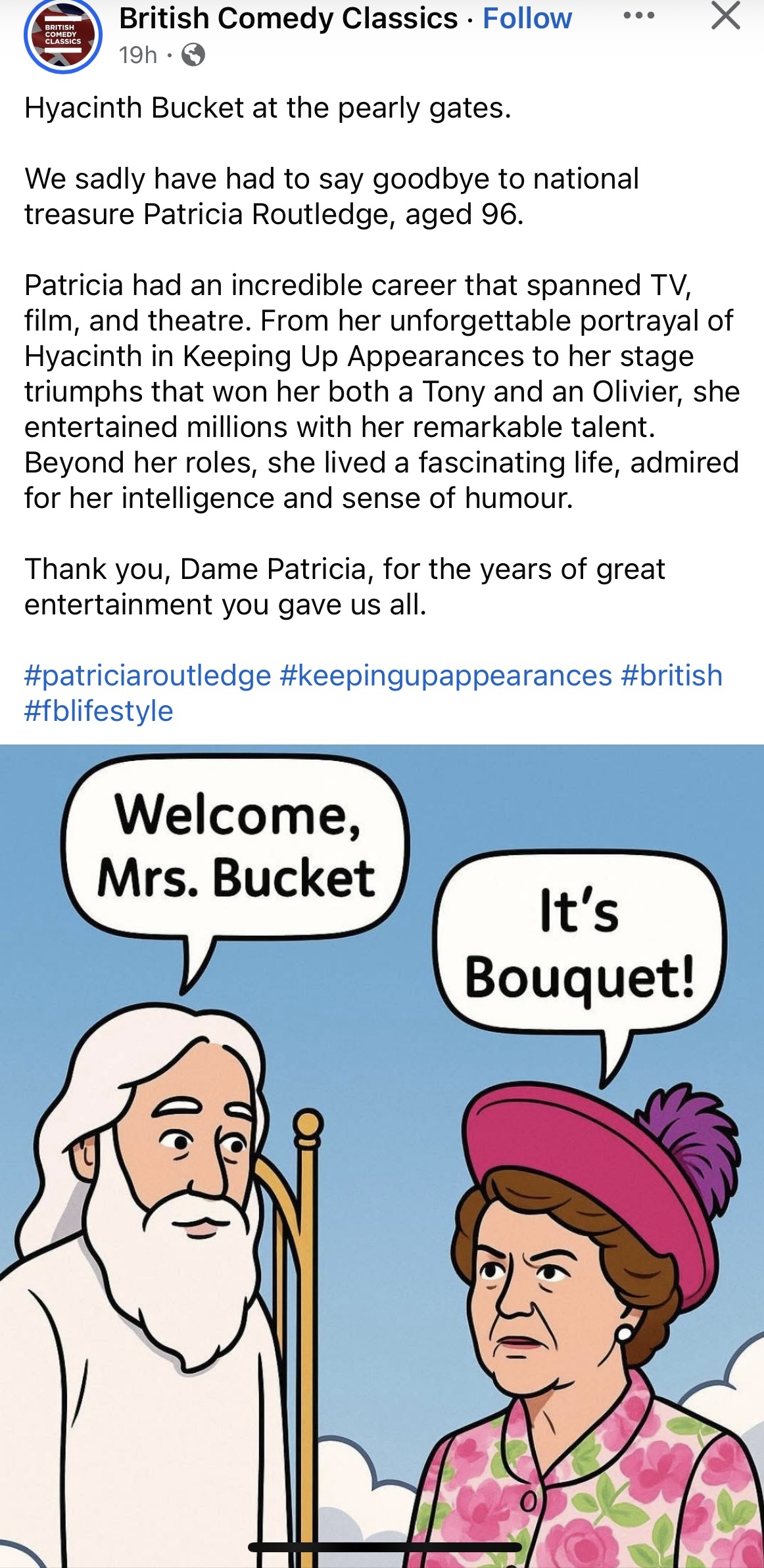Follow British Comedy Classics page
Screen dimensions: 764x1568
527,18
